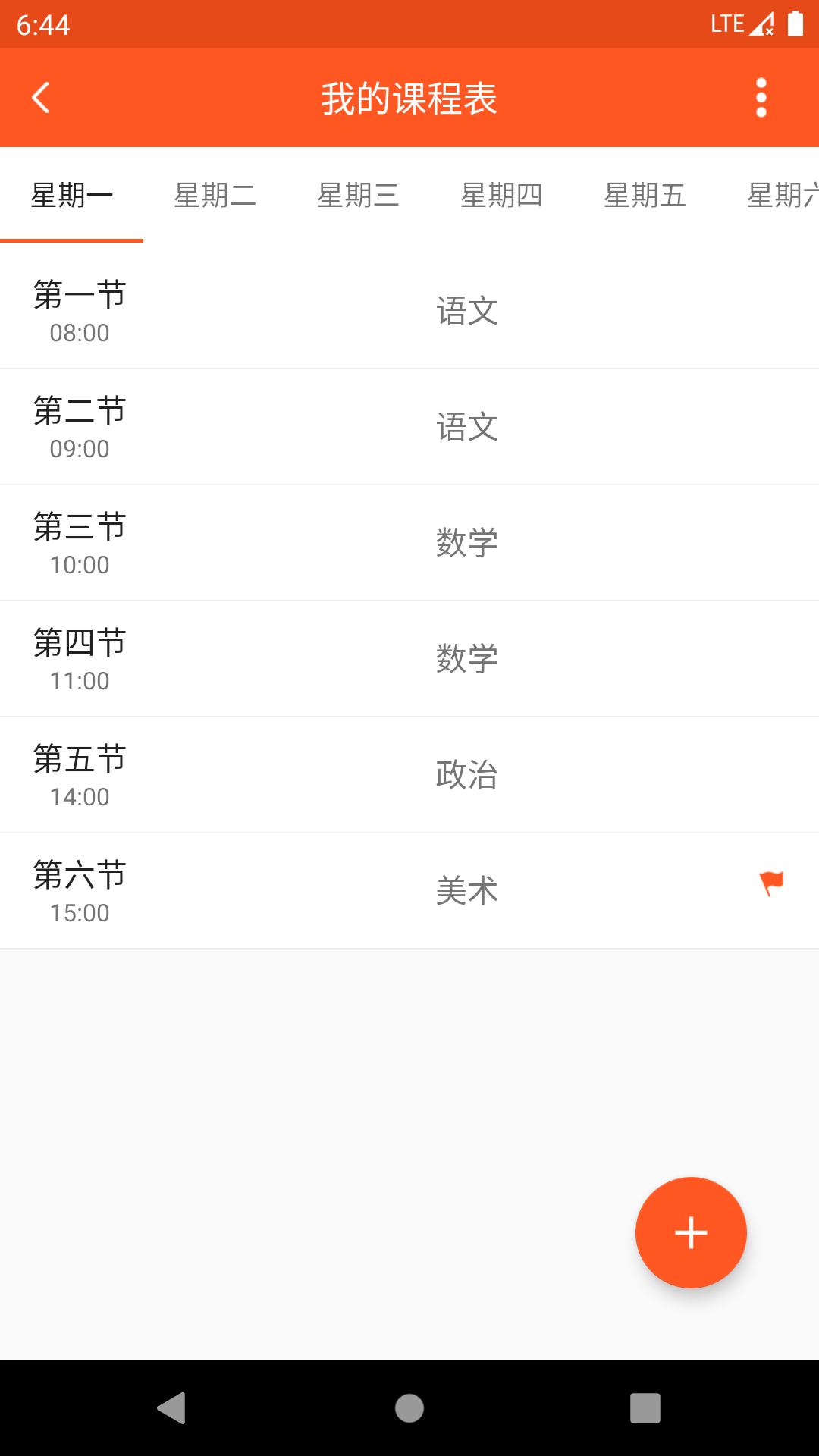Show the 星期六 schedule tab
This screenshot has width=819, height=1456.
point(781,196)
